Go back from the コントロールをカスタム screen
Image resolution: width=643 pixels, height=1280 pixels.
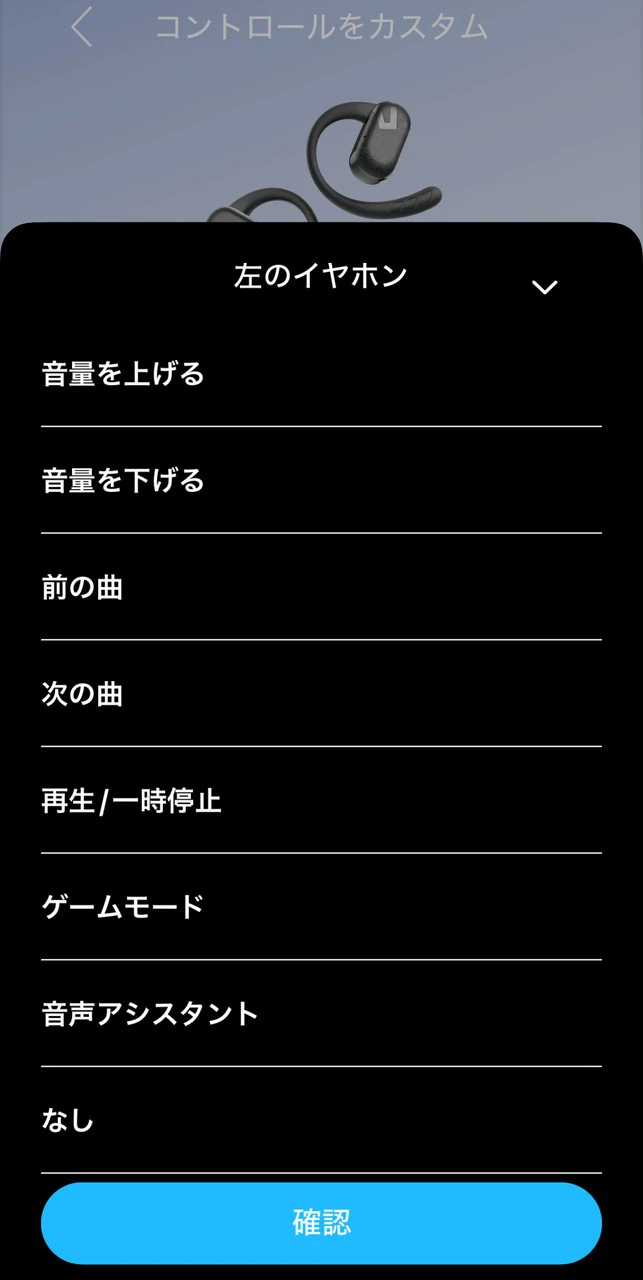coord(82,28)
